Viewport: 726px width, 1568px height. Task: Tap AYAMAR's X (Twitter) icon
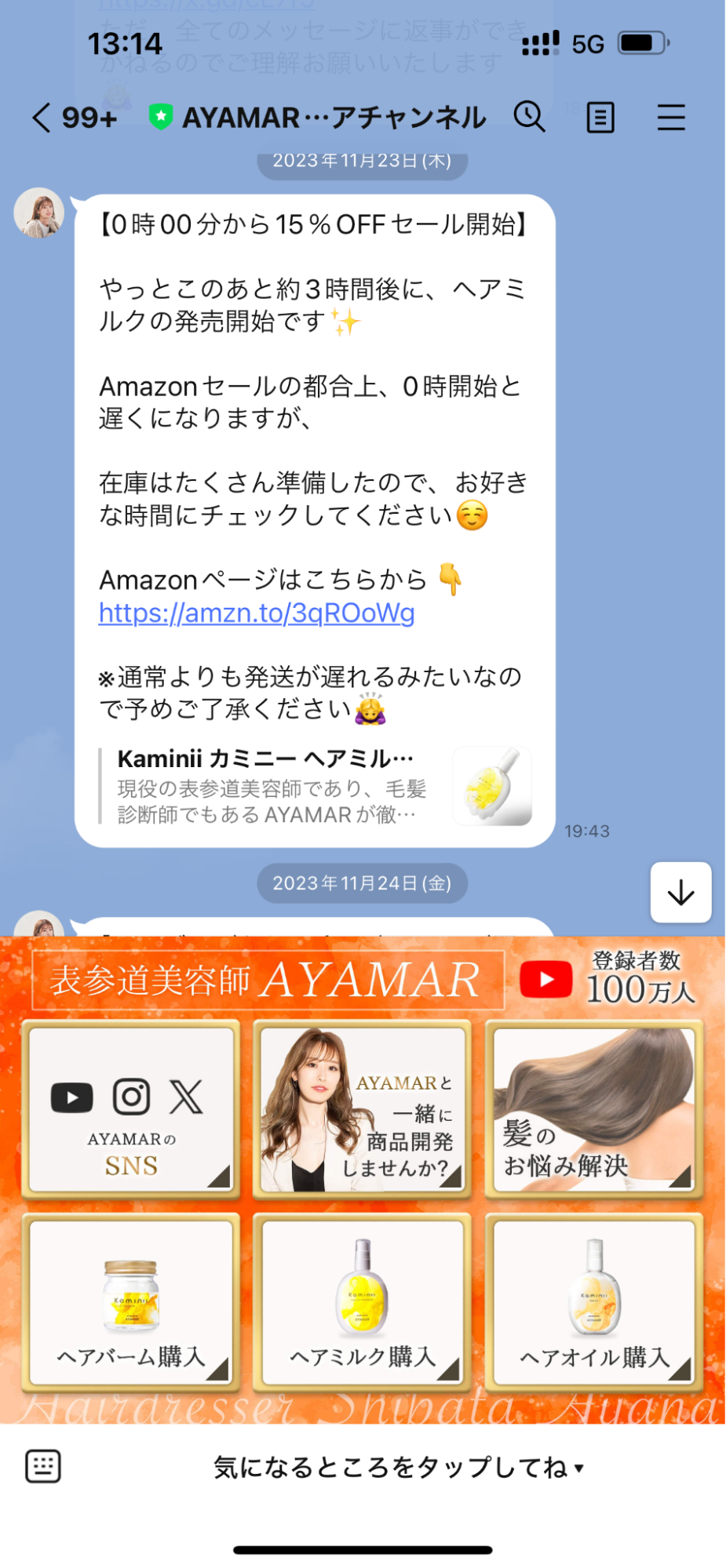click(188, 1096)
